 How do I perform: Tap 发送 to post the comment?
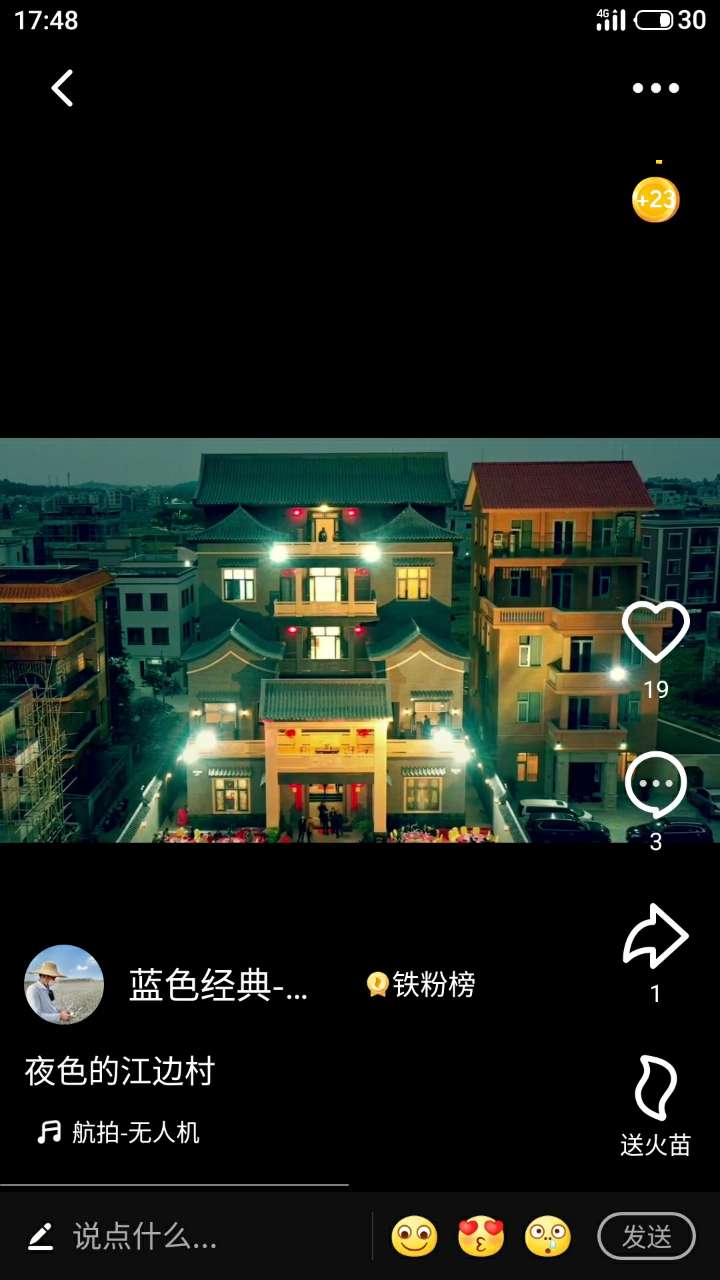(646, 1237)
